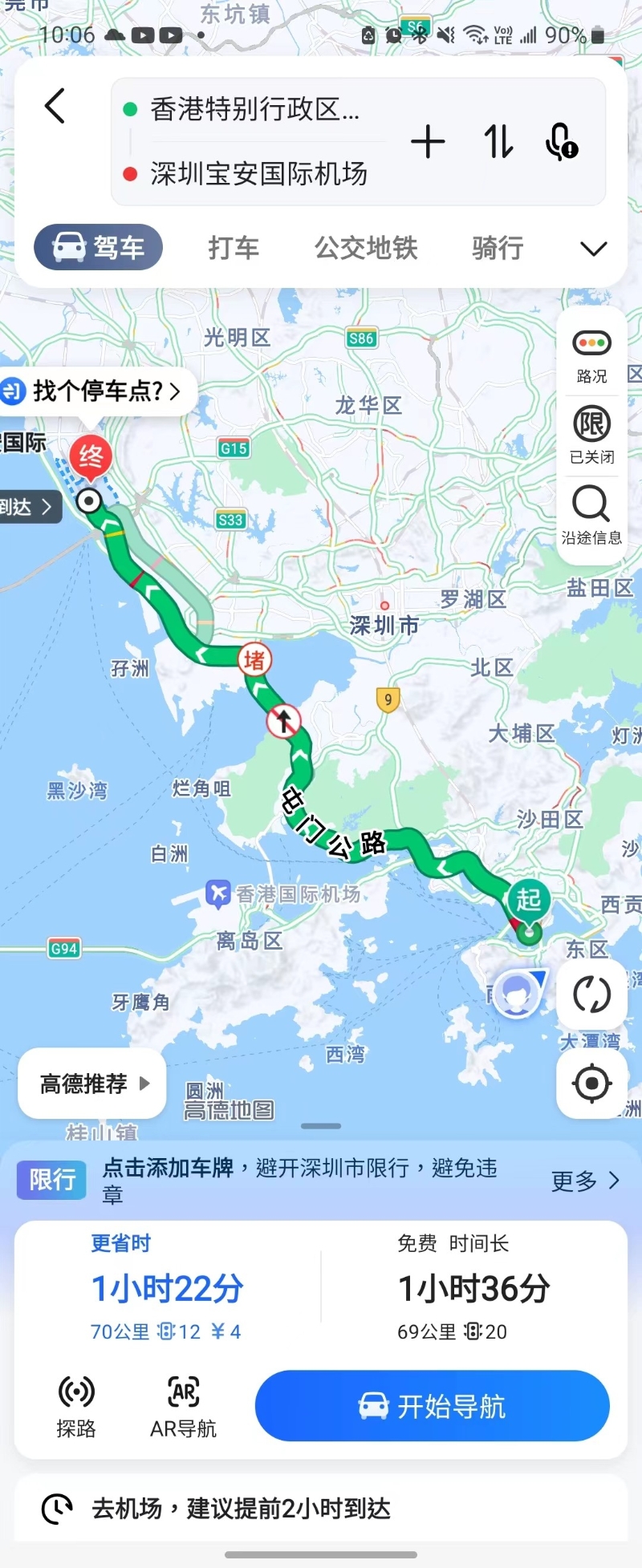This screenshot has width=642, height=1568.
Task: Start navigation with 开始导航
Action: (x=432, y=1406)
